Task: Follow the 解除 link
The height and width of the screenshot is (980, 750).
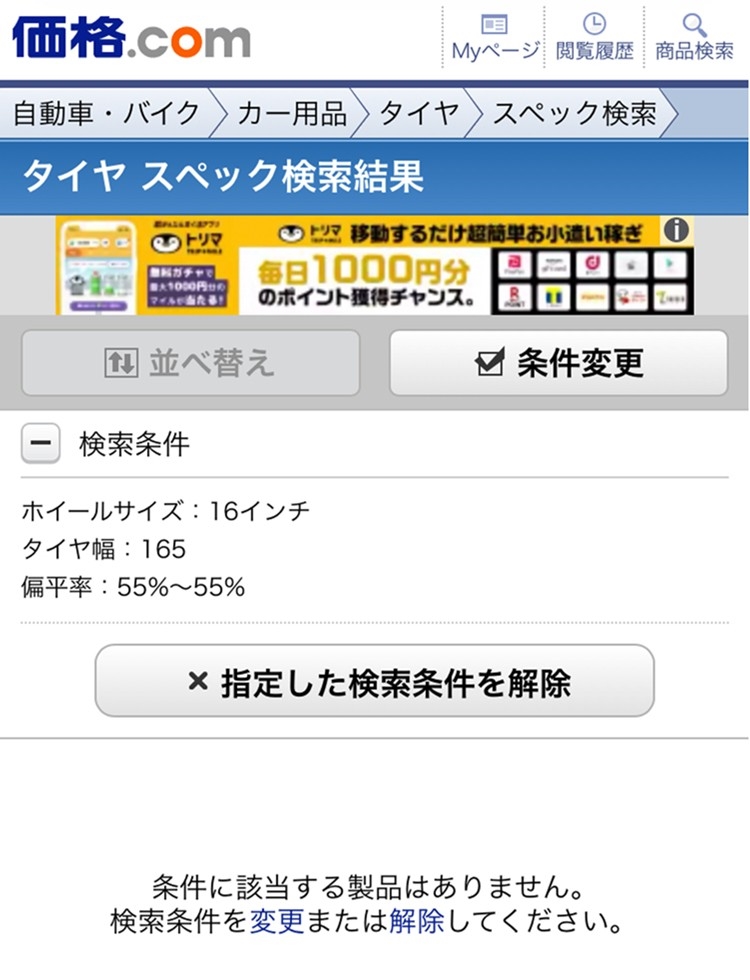Action: click(417, 919)
